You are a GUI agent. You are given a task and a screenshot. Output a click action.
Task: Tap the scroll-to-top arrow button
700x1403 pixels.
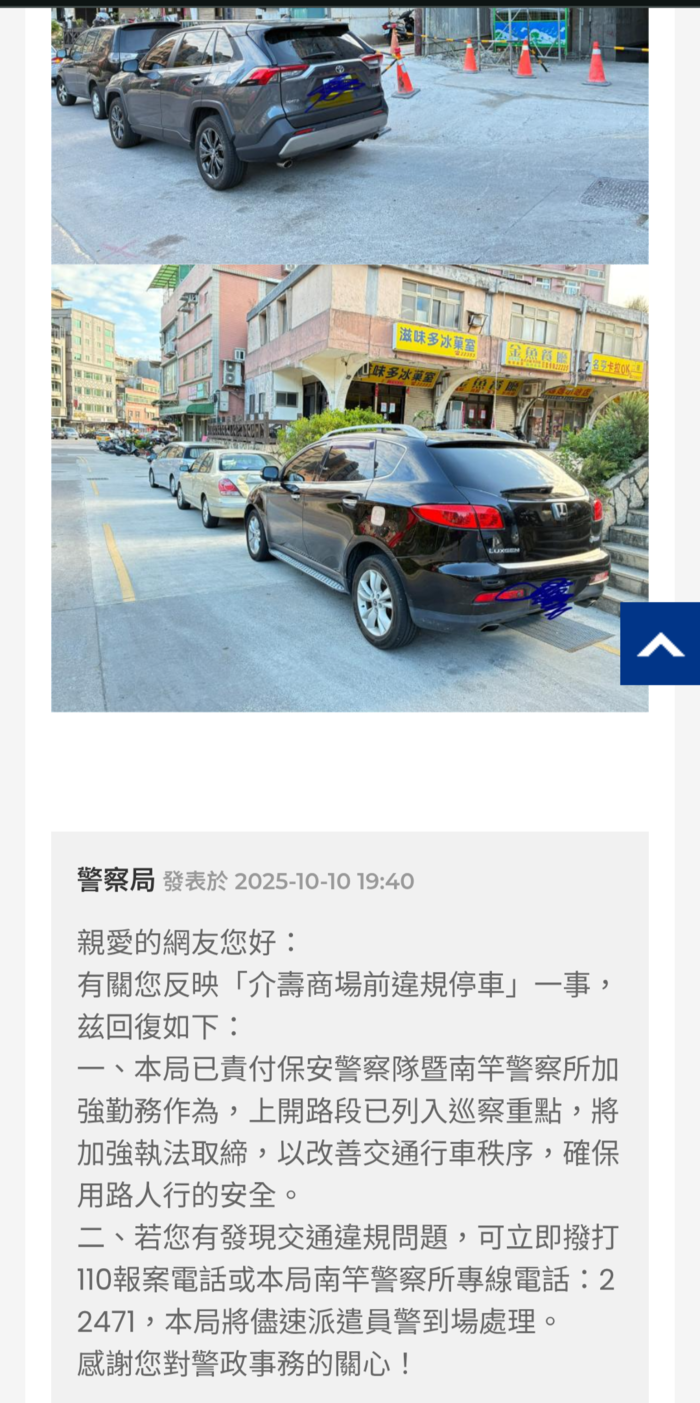(660, 644)
